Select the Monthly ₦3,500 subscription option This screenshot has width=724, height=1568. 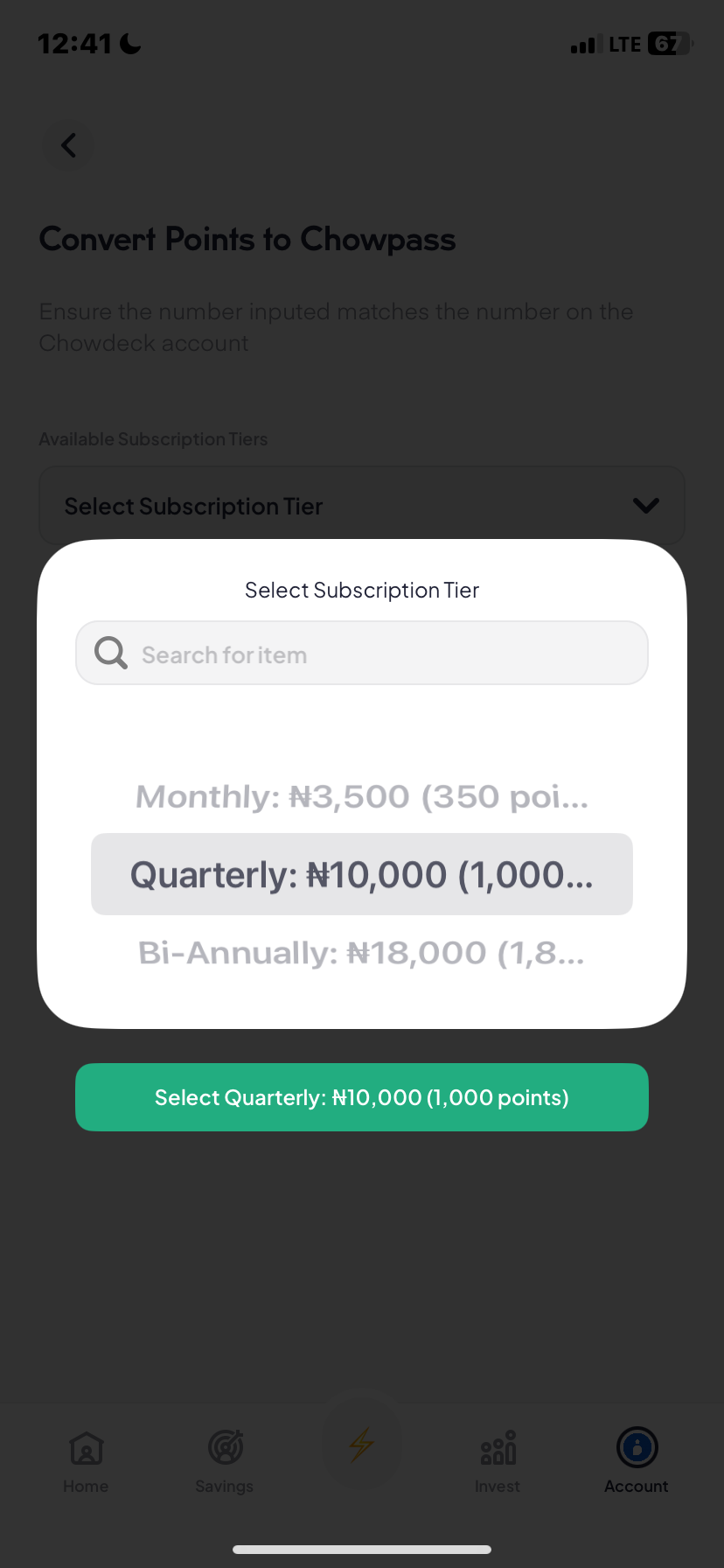pos(361,796)
